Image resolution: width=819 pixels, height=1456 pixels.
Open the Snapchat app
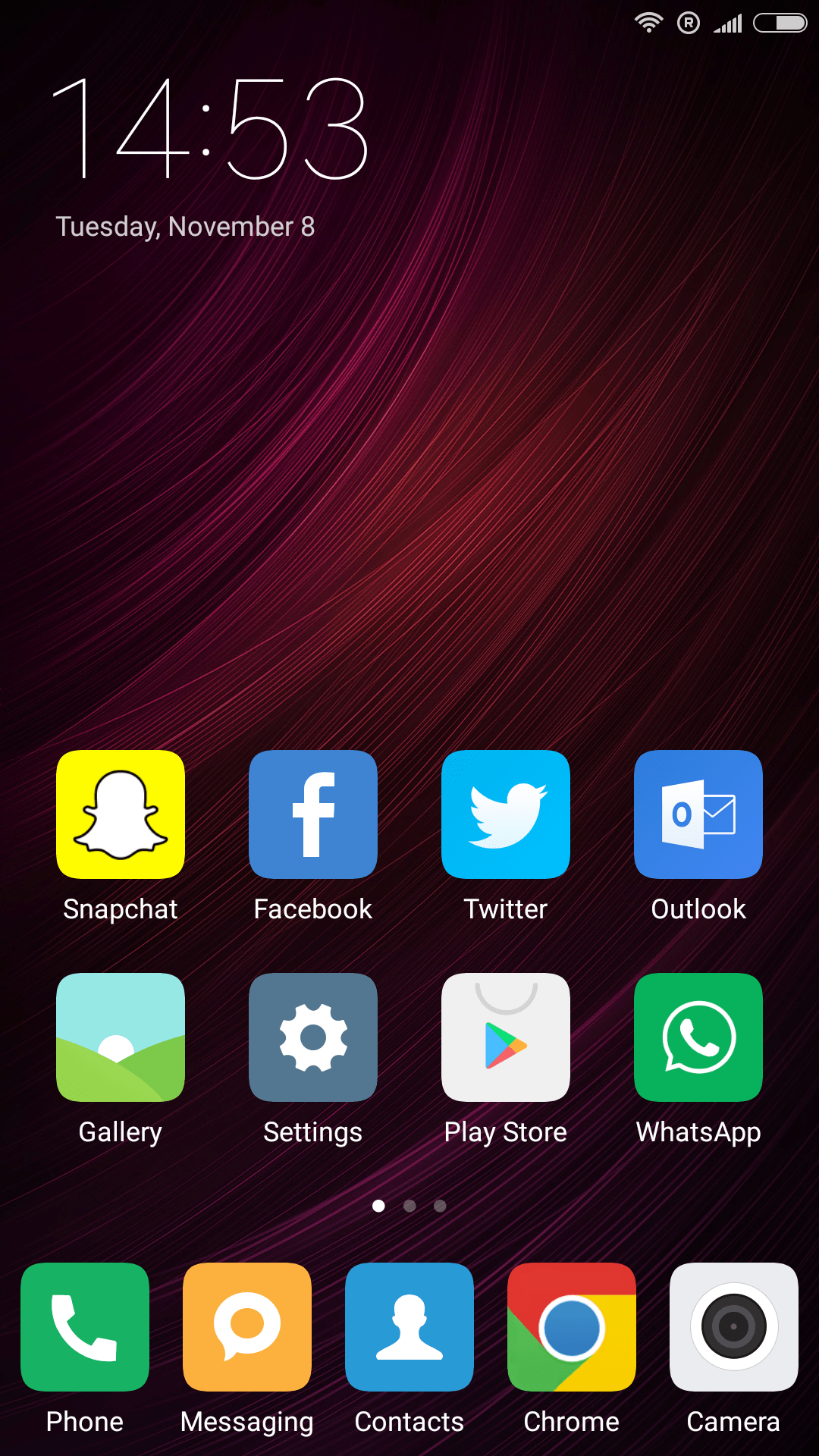click(x=121, y=814)
